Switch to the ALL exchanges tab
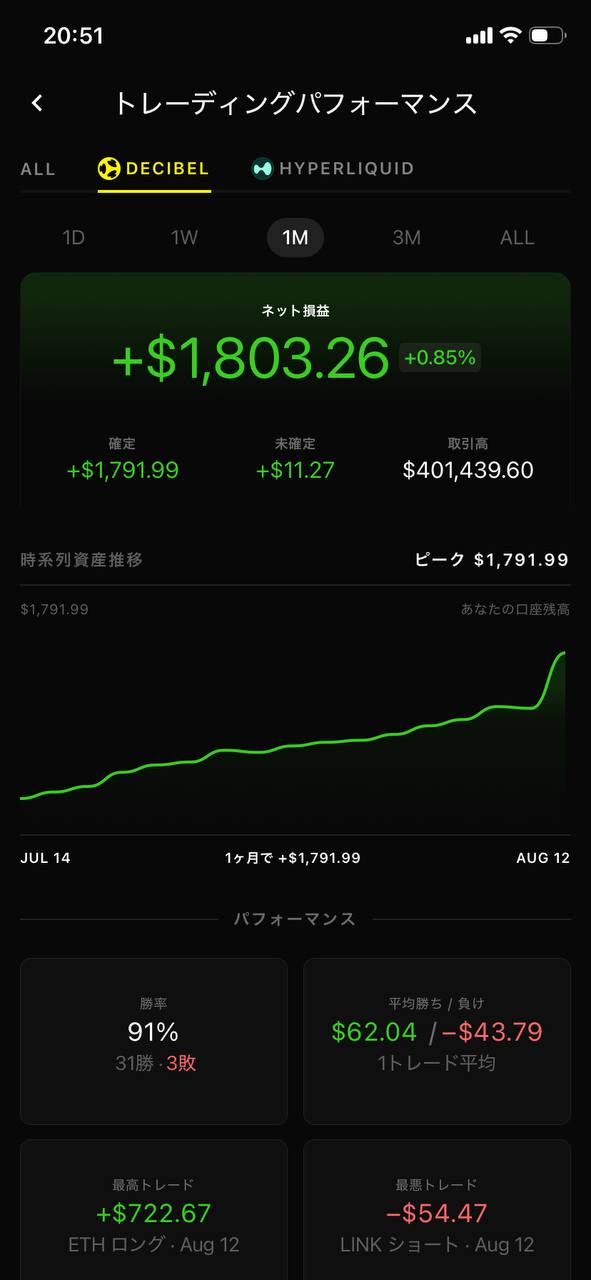 click(38, 169)
